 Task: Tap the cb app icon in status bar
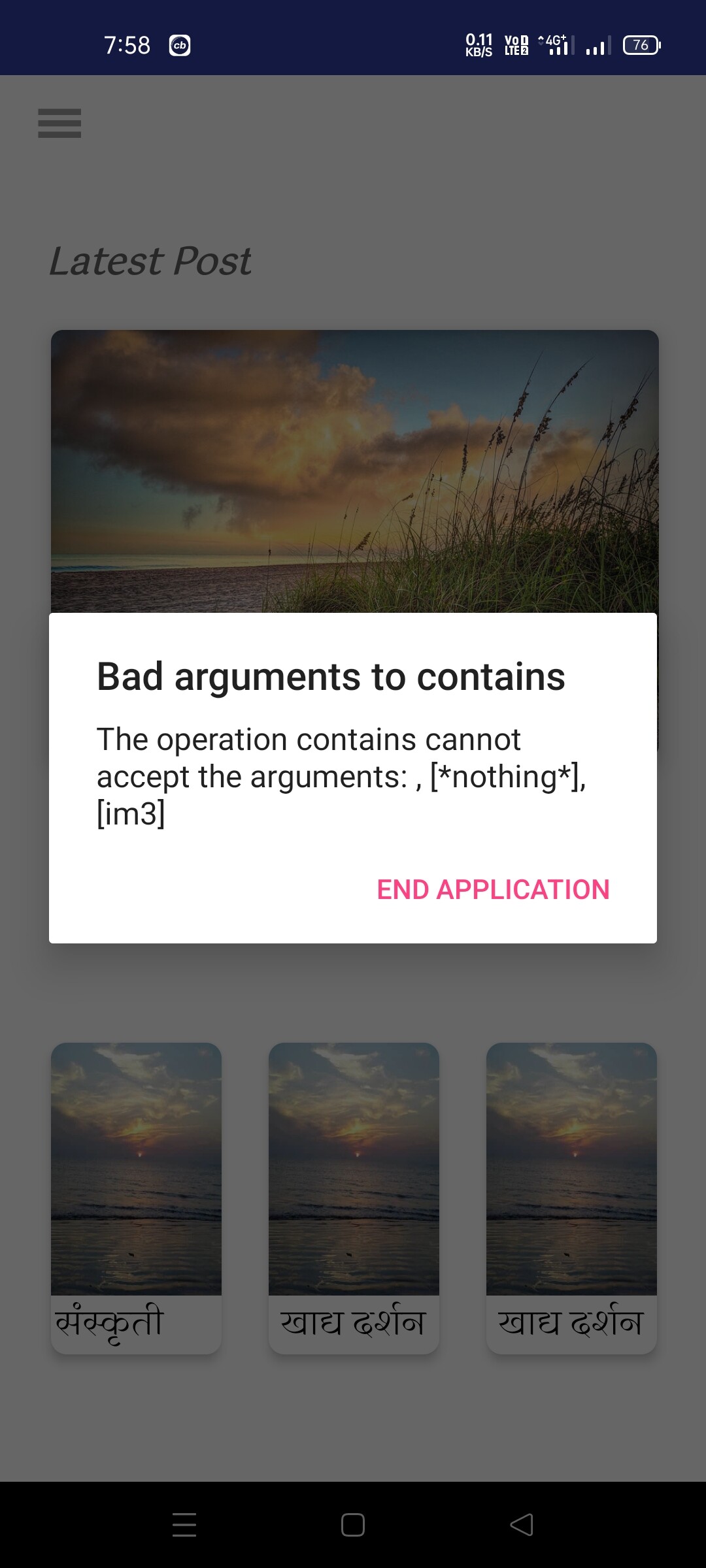[179, 46]
